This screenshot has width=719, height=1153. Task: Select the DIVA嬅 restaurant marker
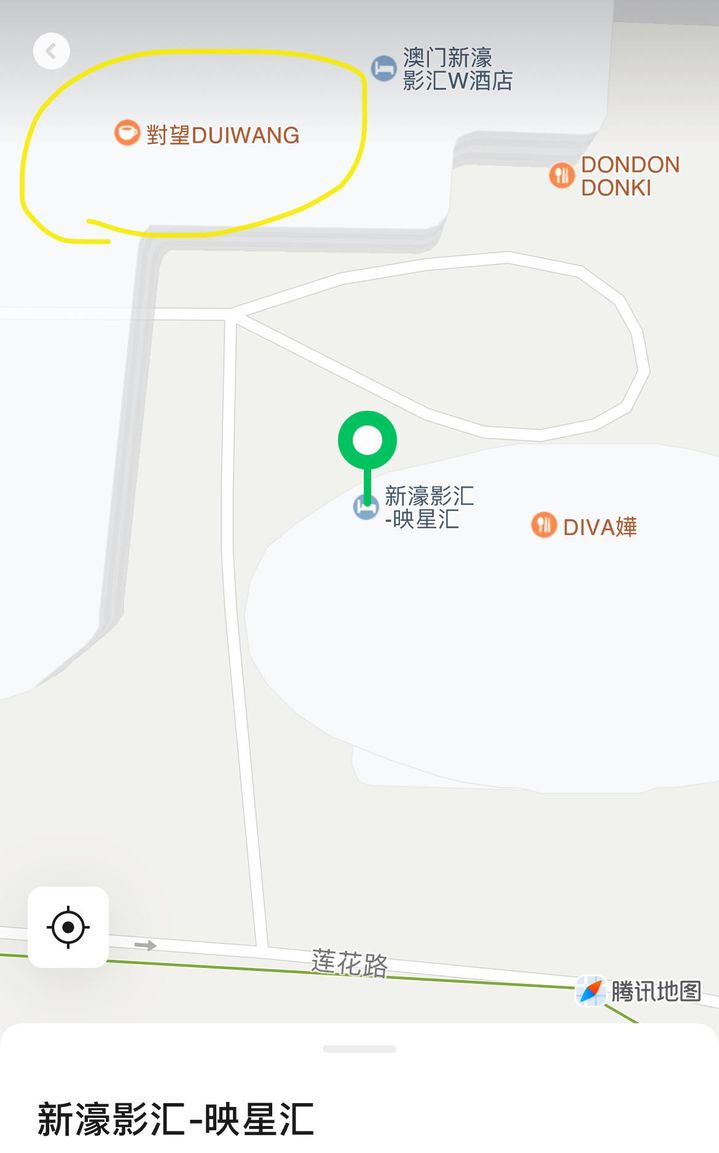pyautogui.click(x=544, y=524)
